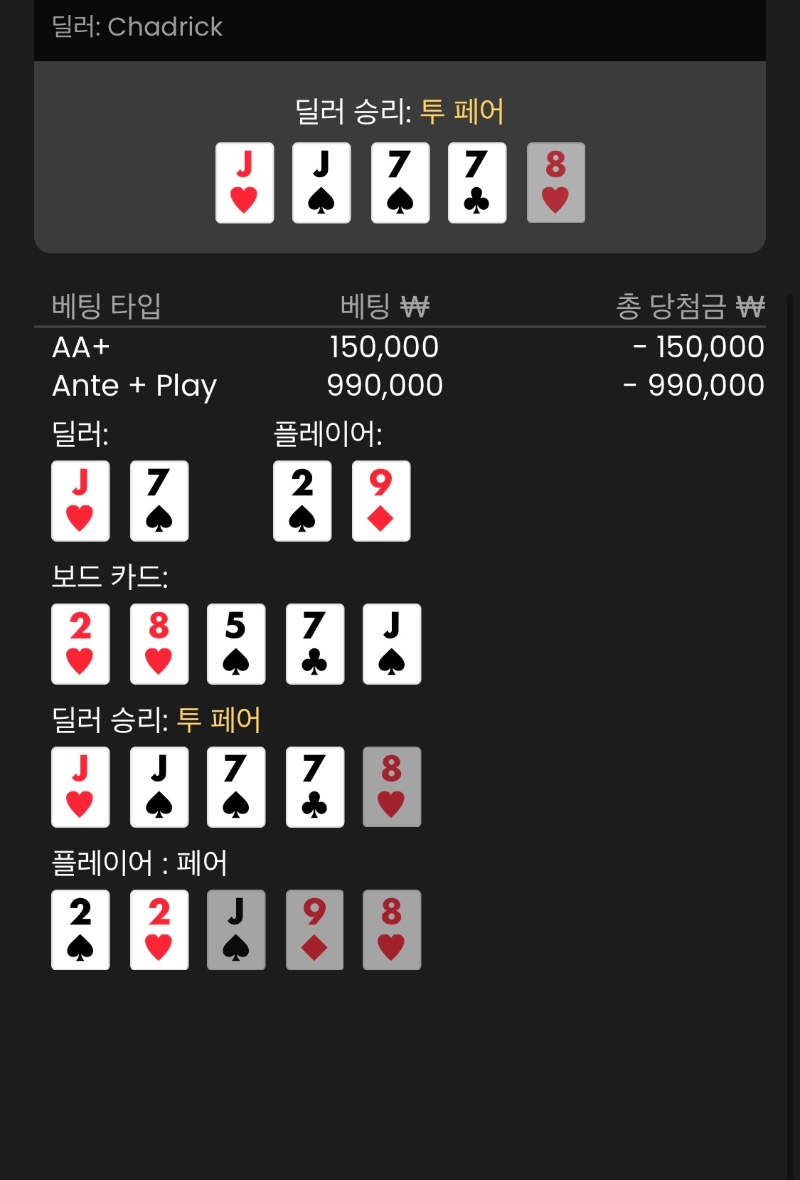Click the Nine of Diamonds player card

click(381, 500)
